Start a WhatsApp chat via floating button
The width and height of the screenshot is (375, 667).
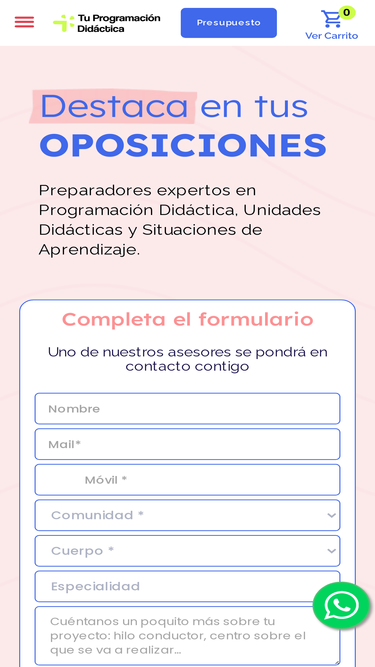click(x=341, y=605)
